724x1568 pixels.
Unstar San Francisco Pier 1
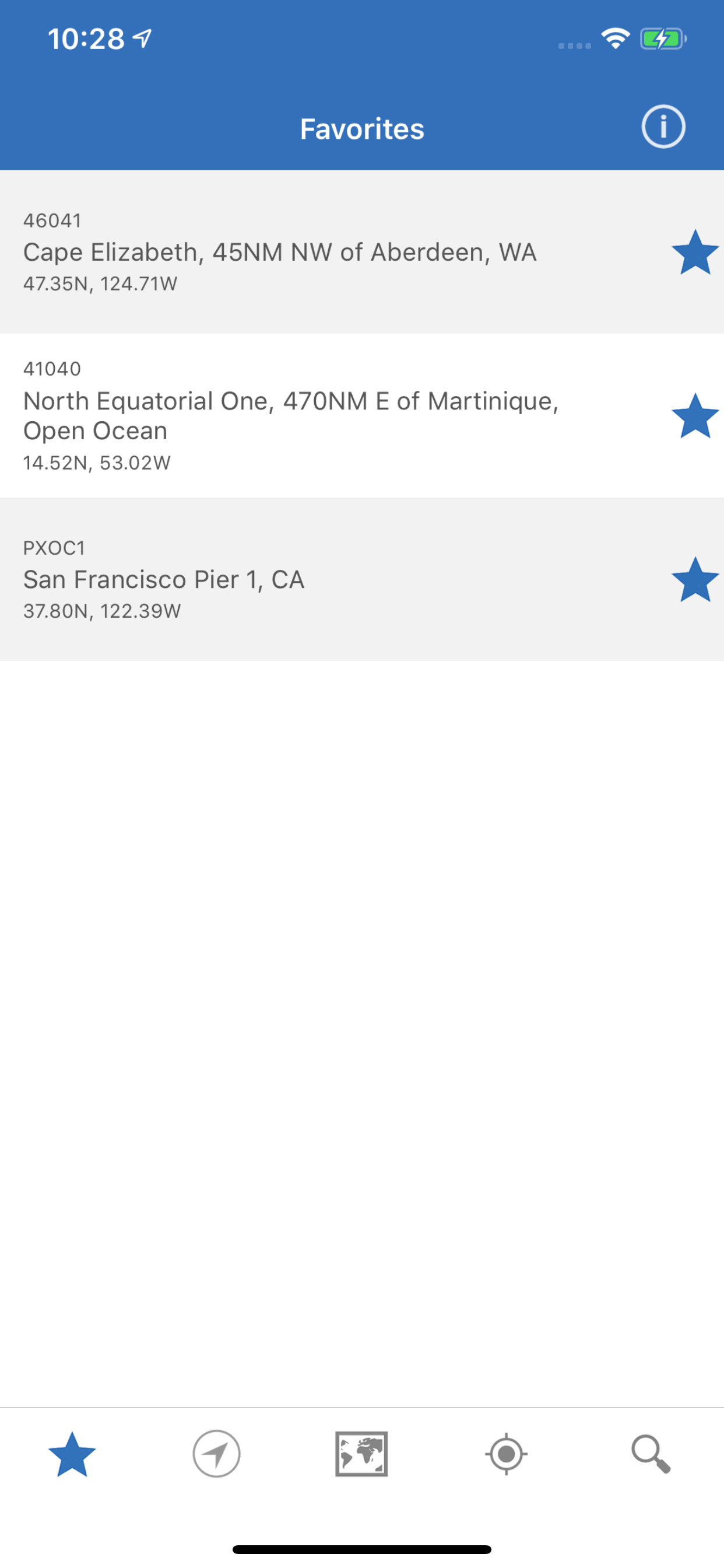pyautogui.click(x=694, y=580)
